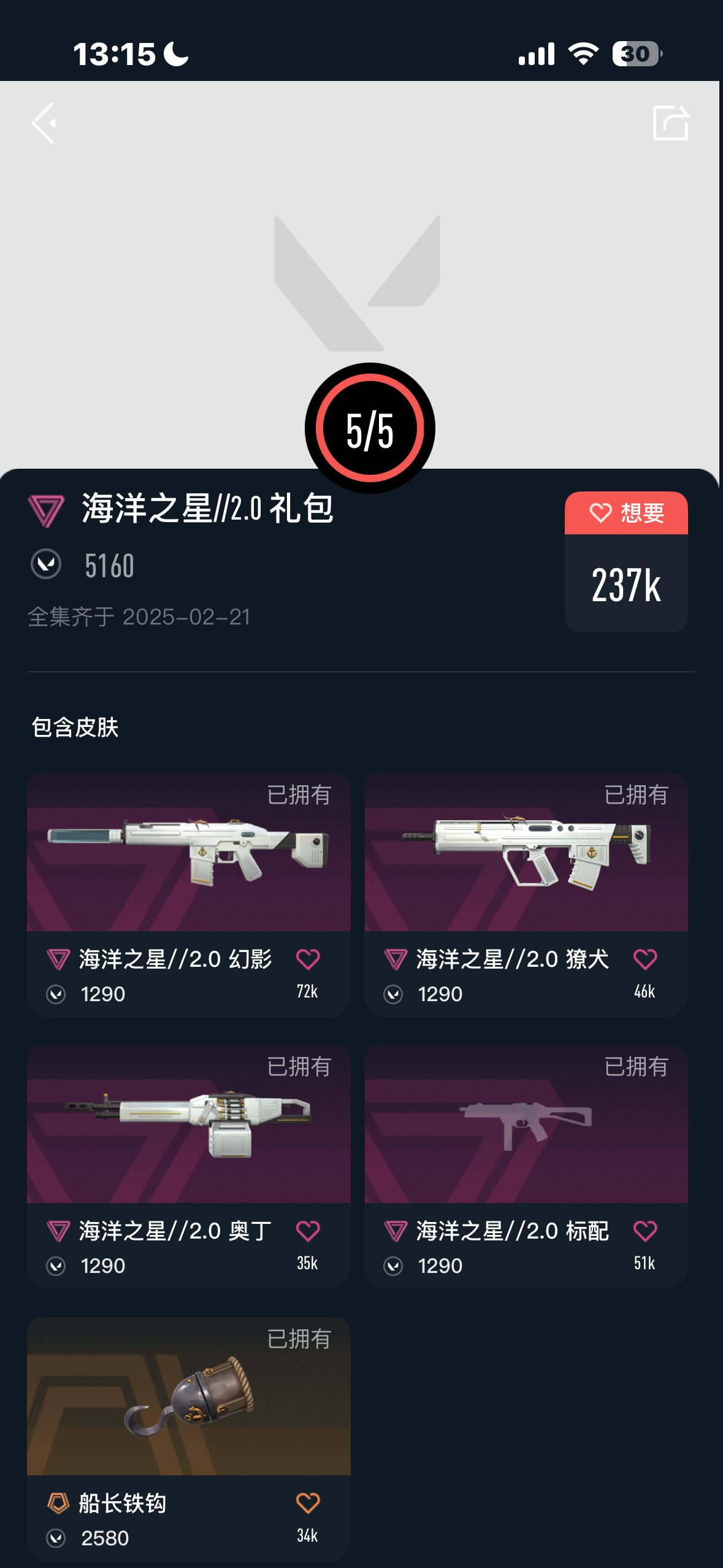Screen dimensions: 723x1568
Task: Share this bundle page
Action: coord(670,123)
